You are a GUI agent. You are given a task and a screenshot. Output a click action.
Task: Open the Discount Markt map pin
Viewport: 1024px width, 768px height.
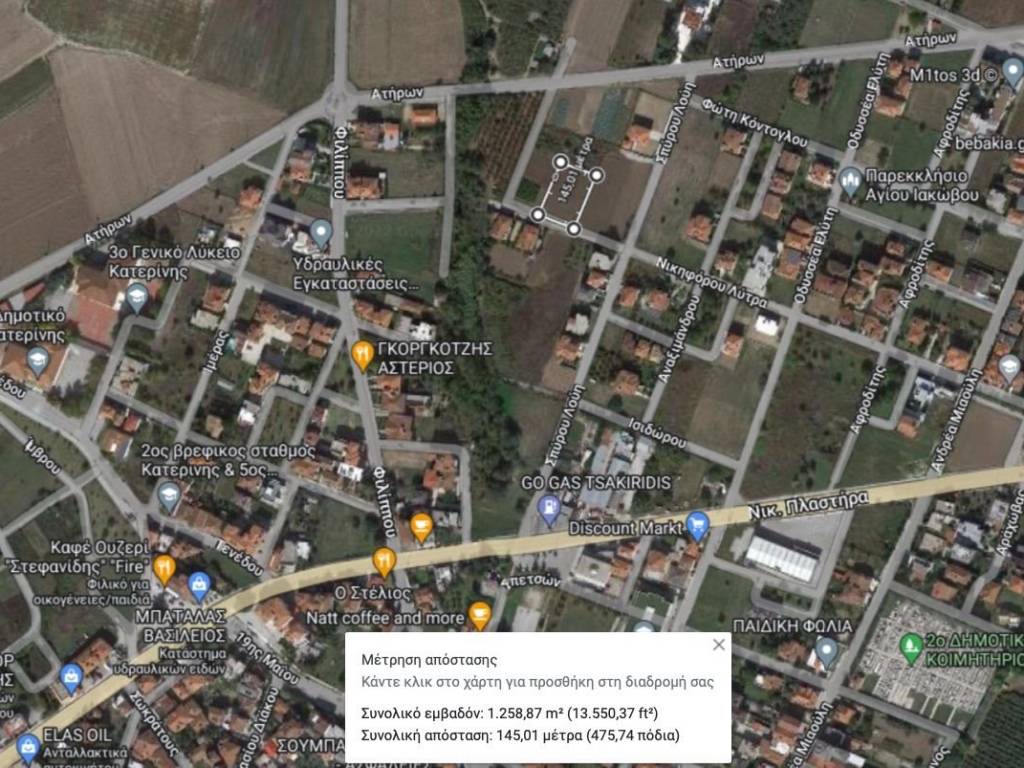[x=698, y=523]
